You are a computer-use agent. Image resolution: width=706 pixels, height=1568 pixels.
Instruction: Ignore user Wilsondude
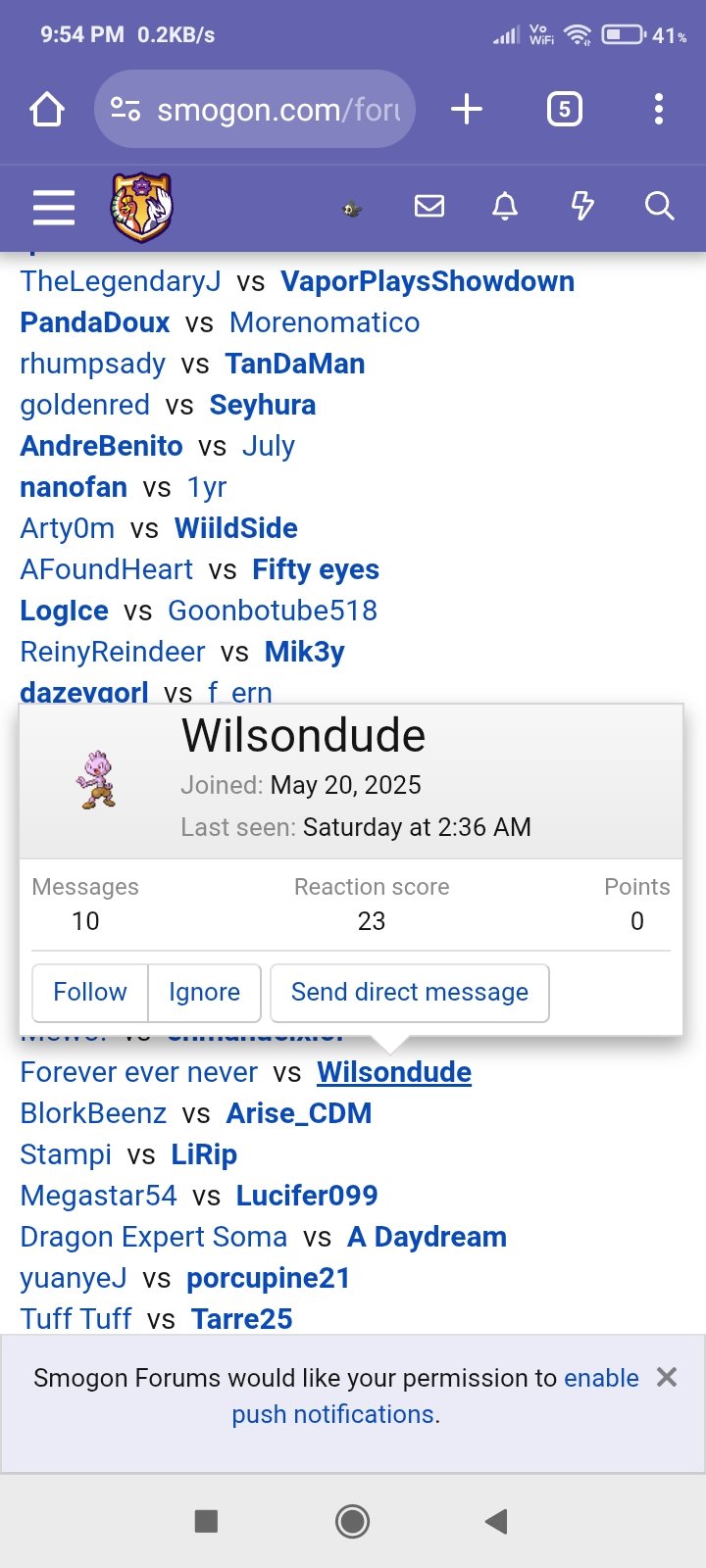pyautogui.click(x=204, y=992)
